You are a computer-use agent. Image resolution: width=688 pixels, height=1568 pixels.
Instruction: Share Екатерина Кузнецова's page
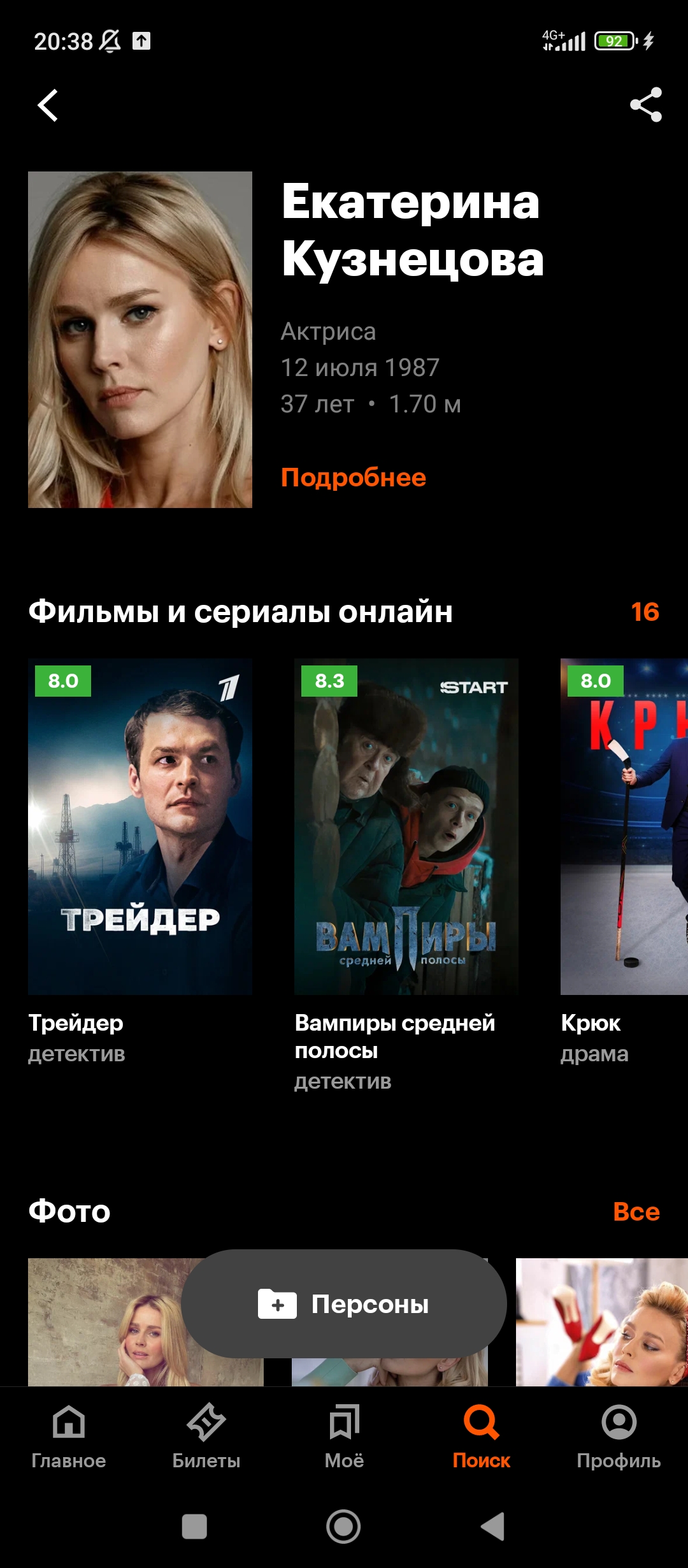click(646, 105)
